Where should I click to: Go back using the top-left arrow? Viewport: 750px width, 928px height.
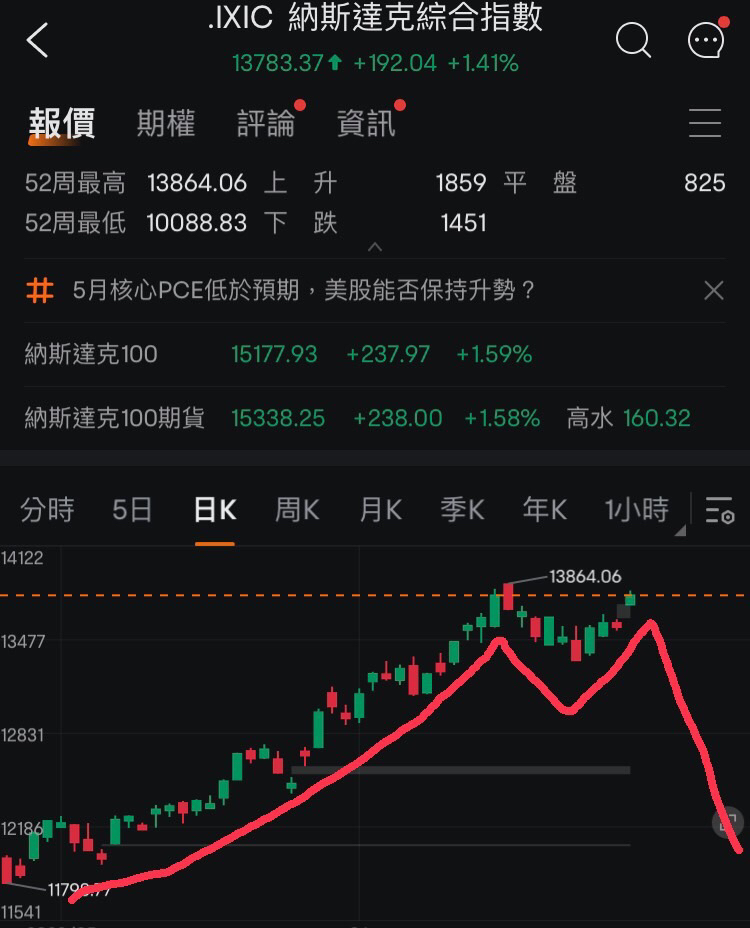click(37, 41)
